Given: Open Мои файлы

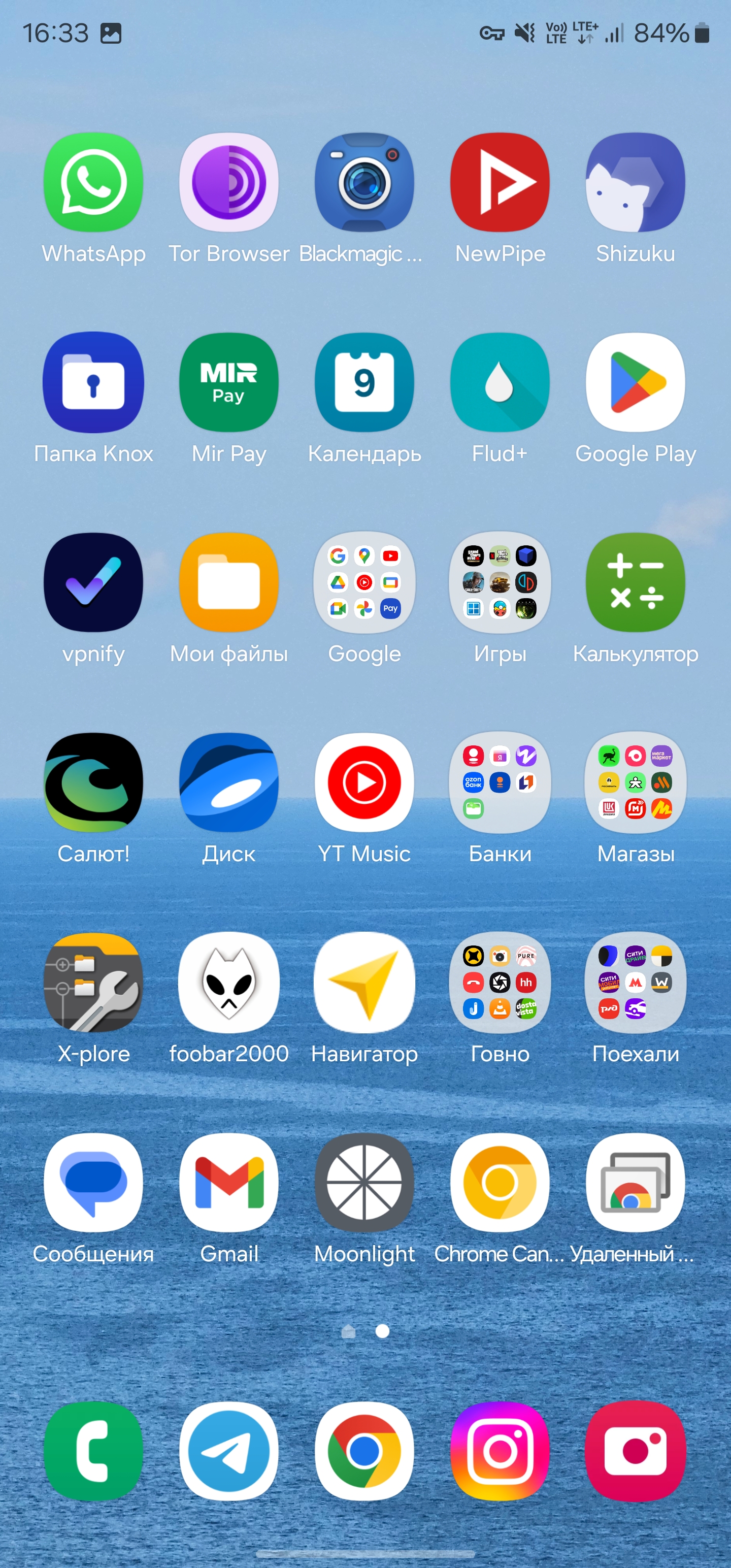Looking at the screenshot, I should pos(229,582).
